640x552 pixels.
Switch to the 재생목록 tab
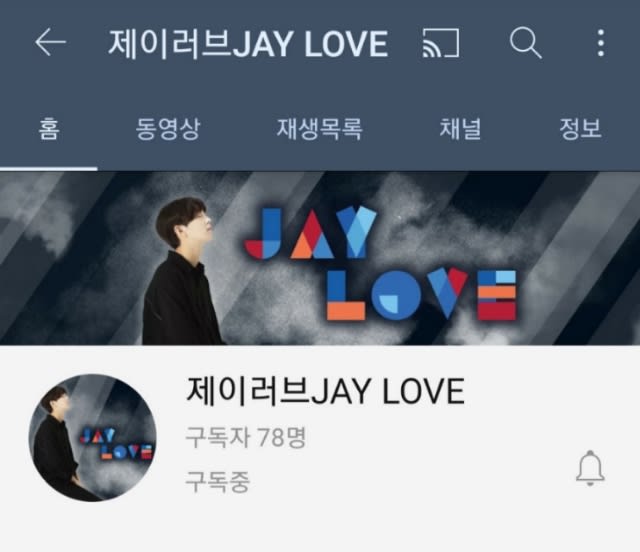coord(319,130)
